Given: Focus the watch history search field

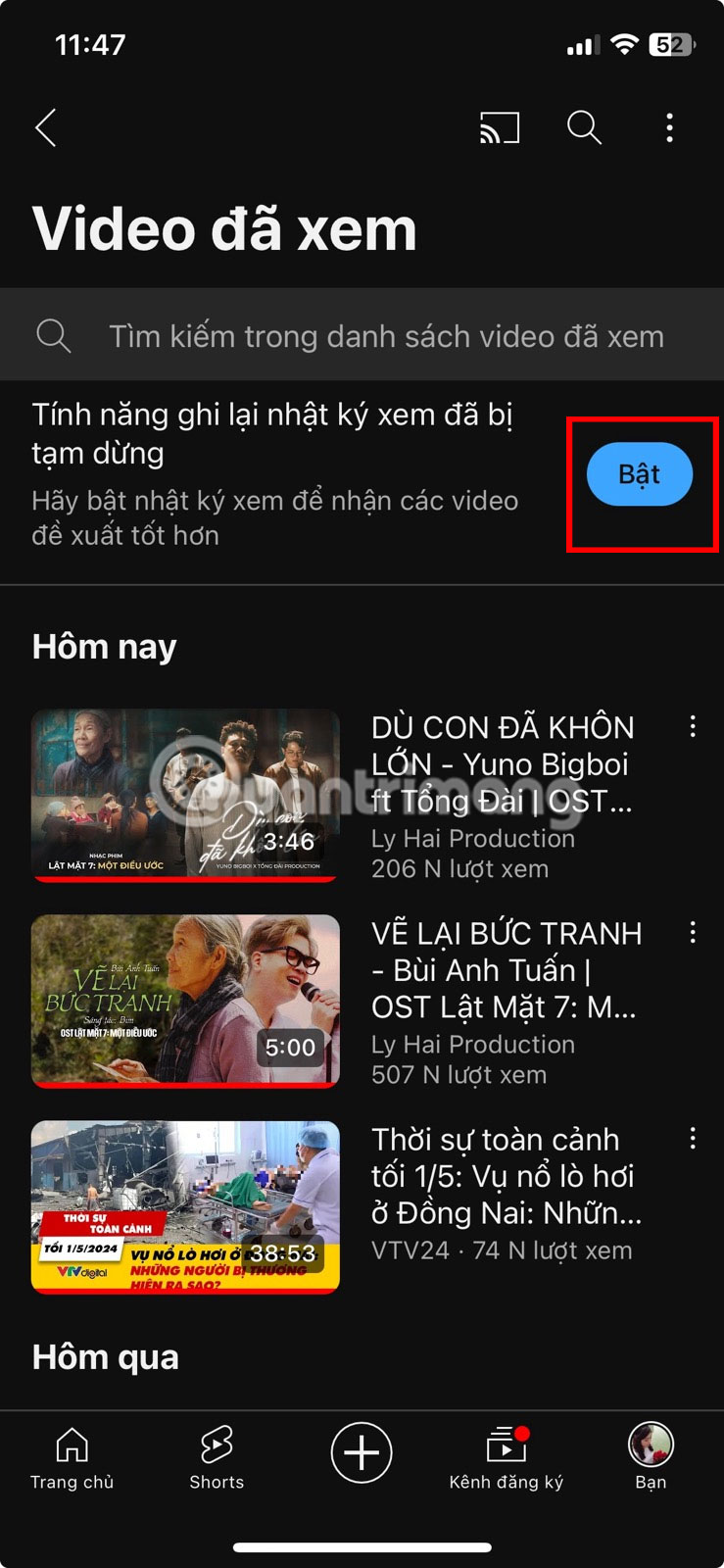Looking at the screenshot, I should coord(385,336).
